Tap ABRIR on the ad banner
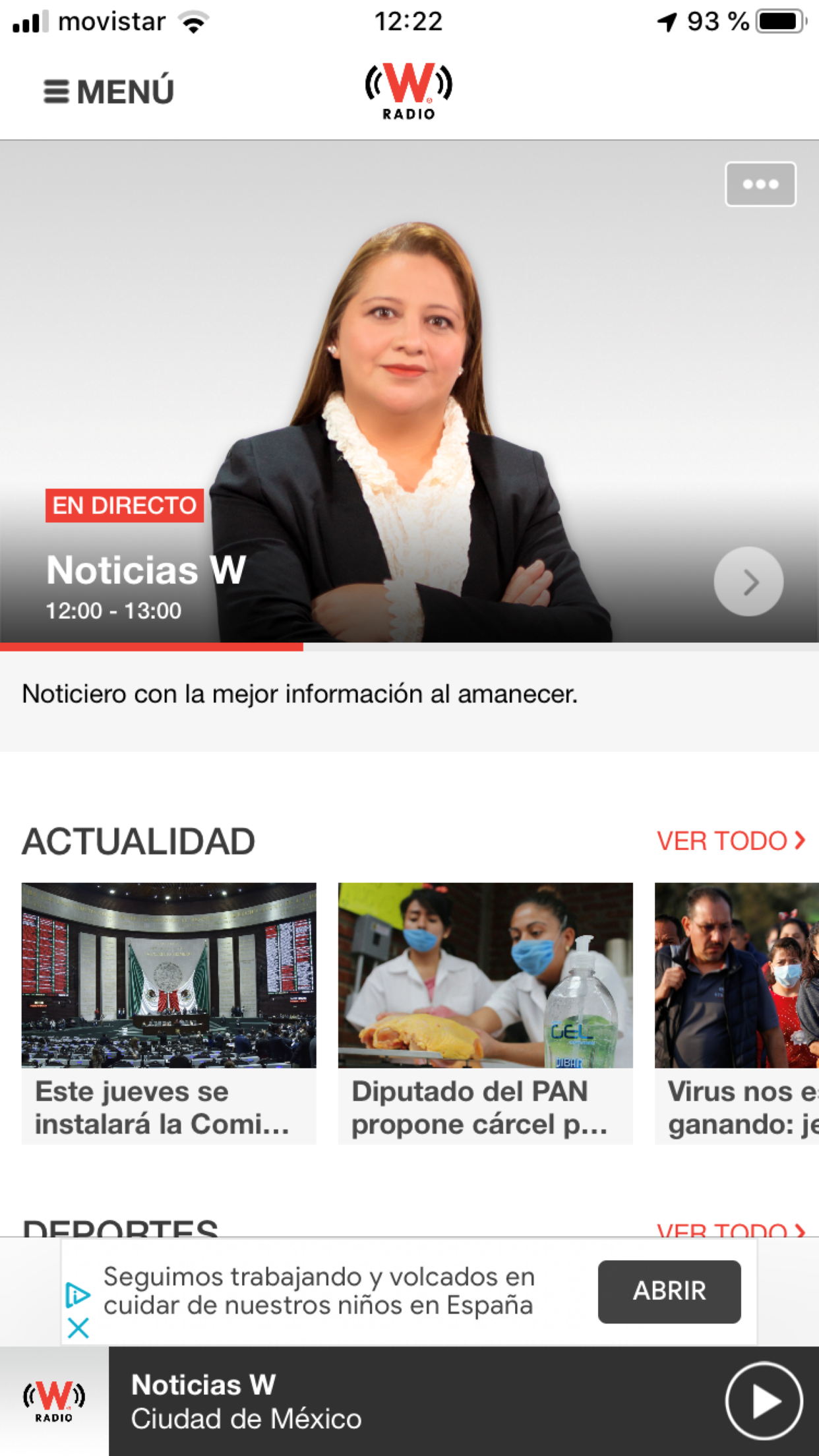This screenshot has width=819, height=1456. point(669,1291)
